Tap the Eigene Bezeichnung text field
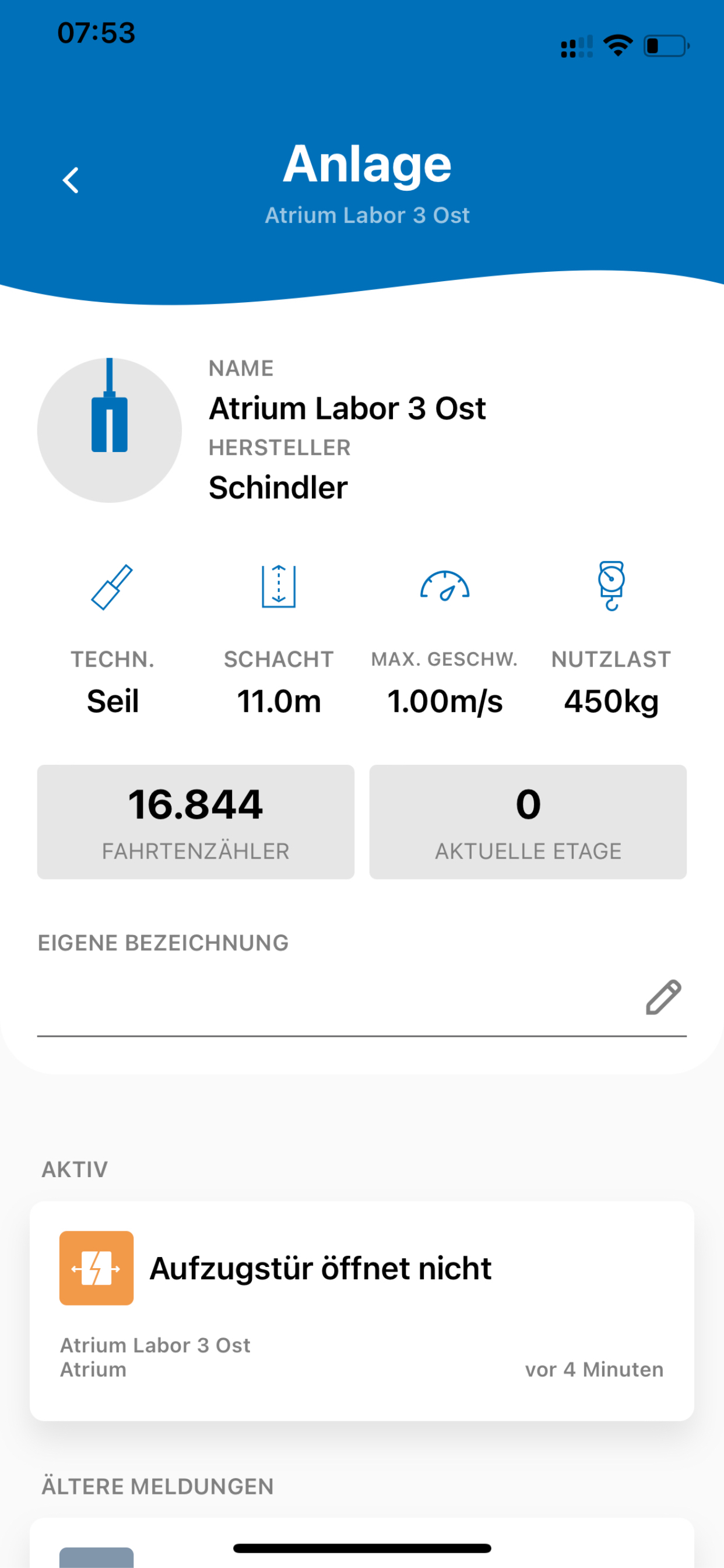The height and width of the screenshot is (1568, 724). coord(338,998)
